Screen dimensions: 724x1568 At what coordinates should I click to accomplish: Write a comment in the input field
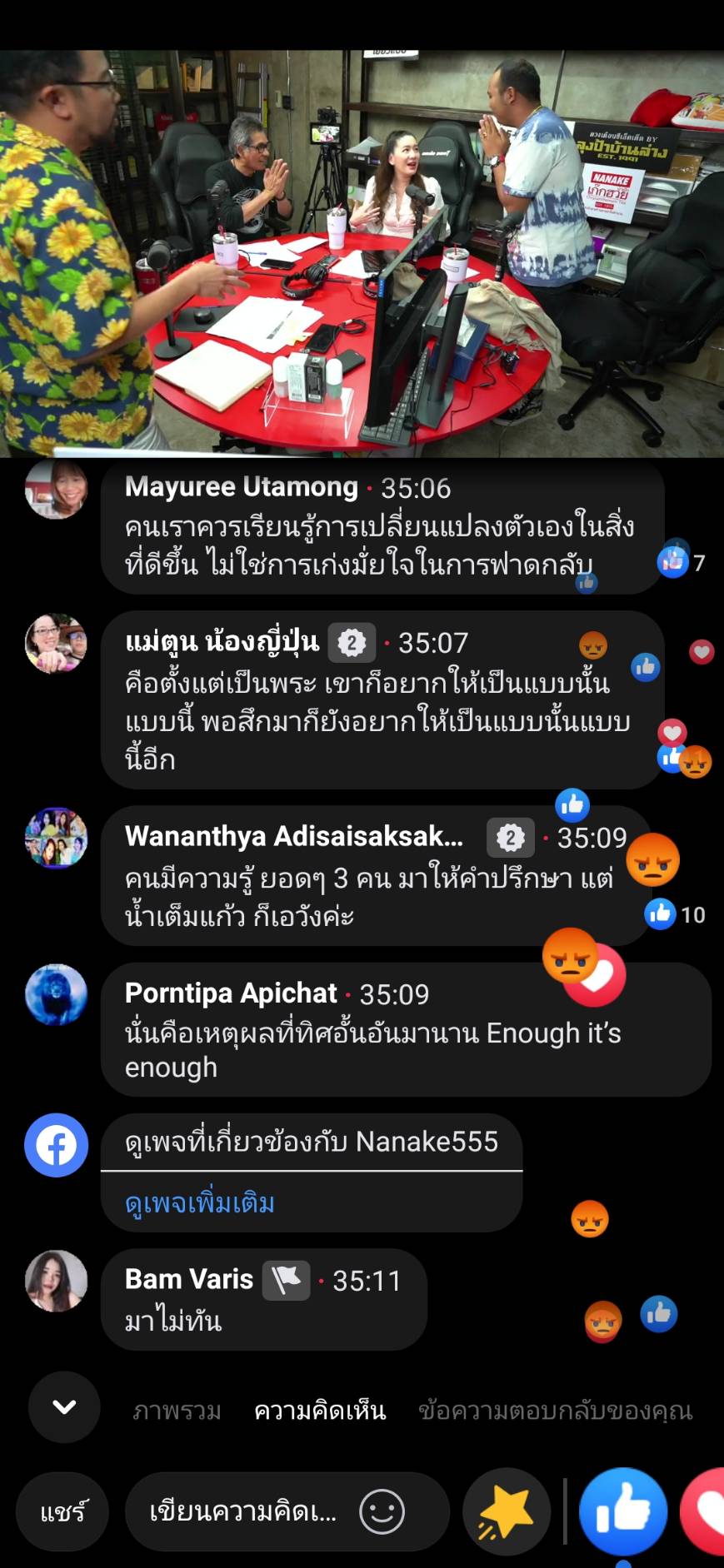(x=242, y=1511)
